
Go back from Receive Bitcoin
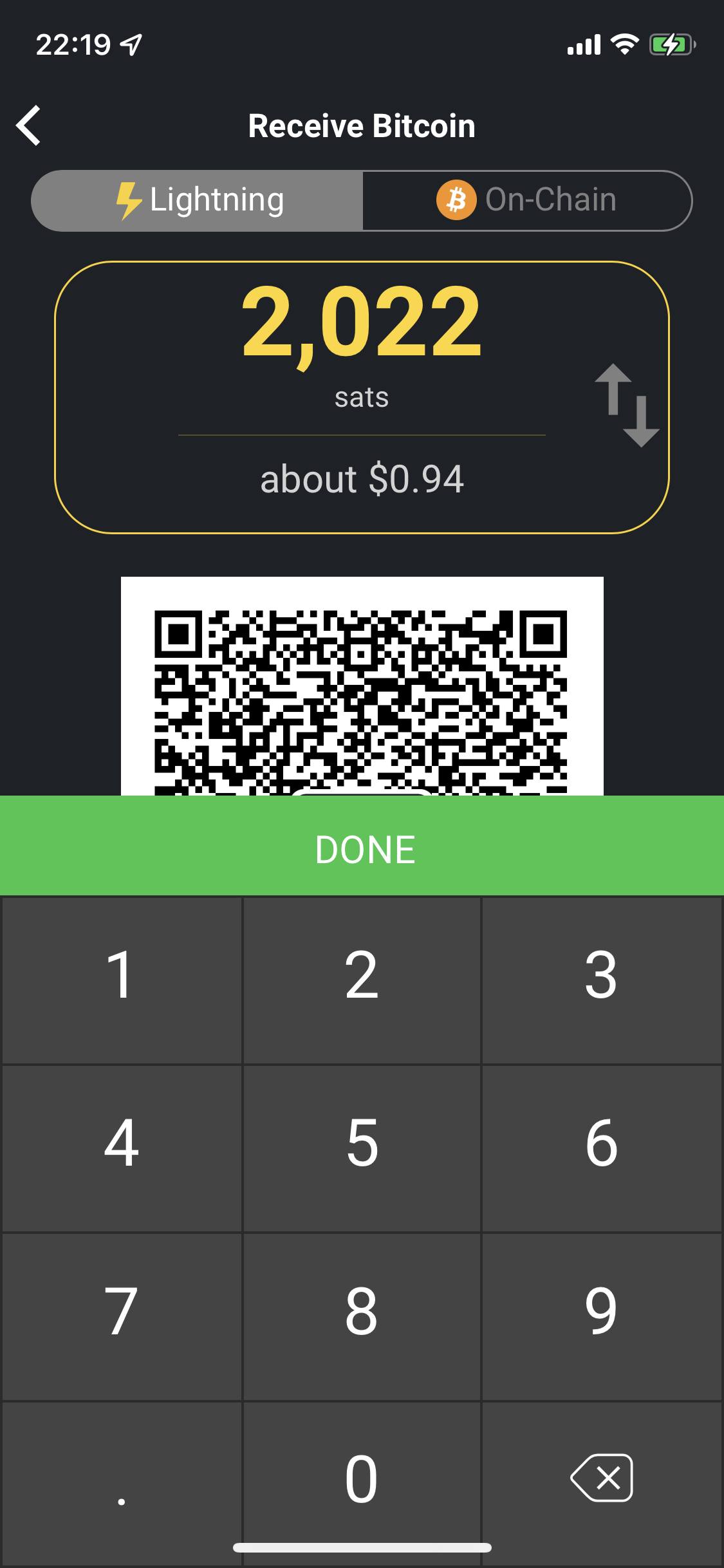point(29,126)
